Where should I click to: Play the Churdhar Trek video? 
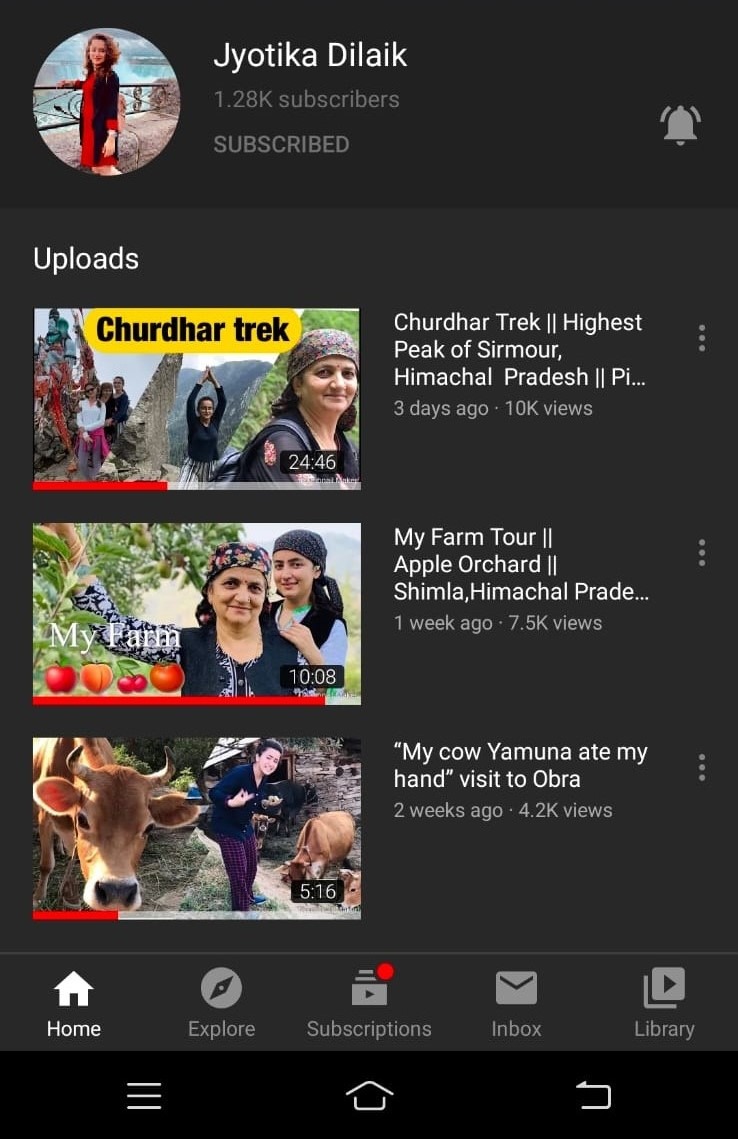coord(197,397)
